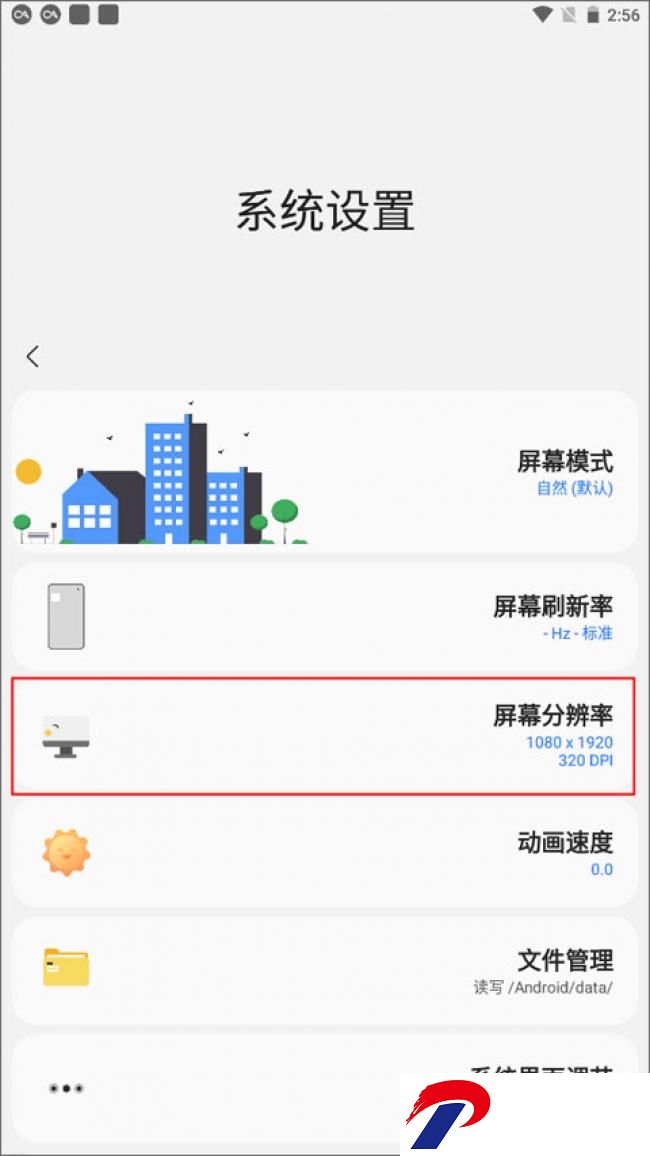
Task: Open the 屏幕模式 setting card
Action: click(x=325, y=472)
